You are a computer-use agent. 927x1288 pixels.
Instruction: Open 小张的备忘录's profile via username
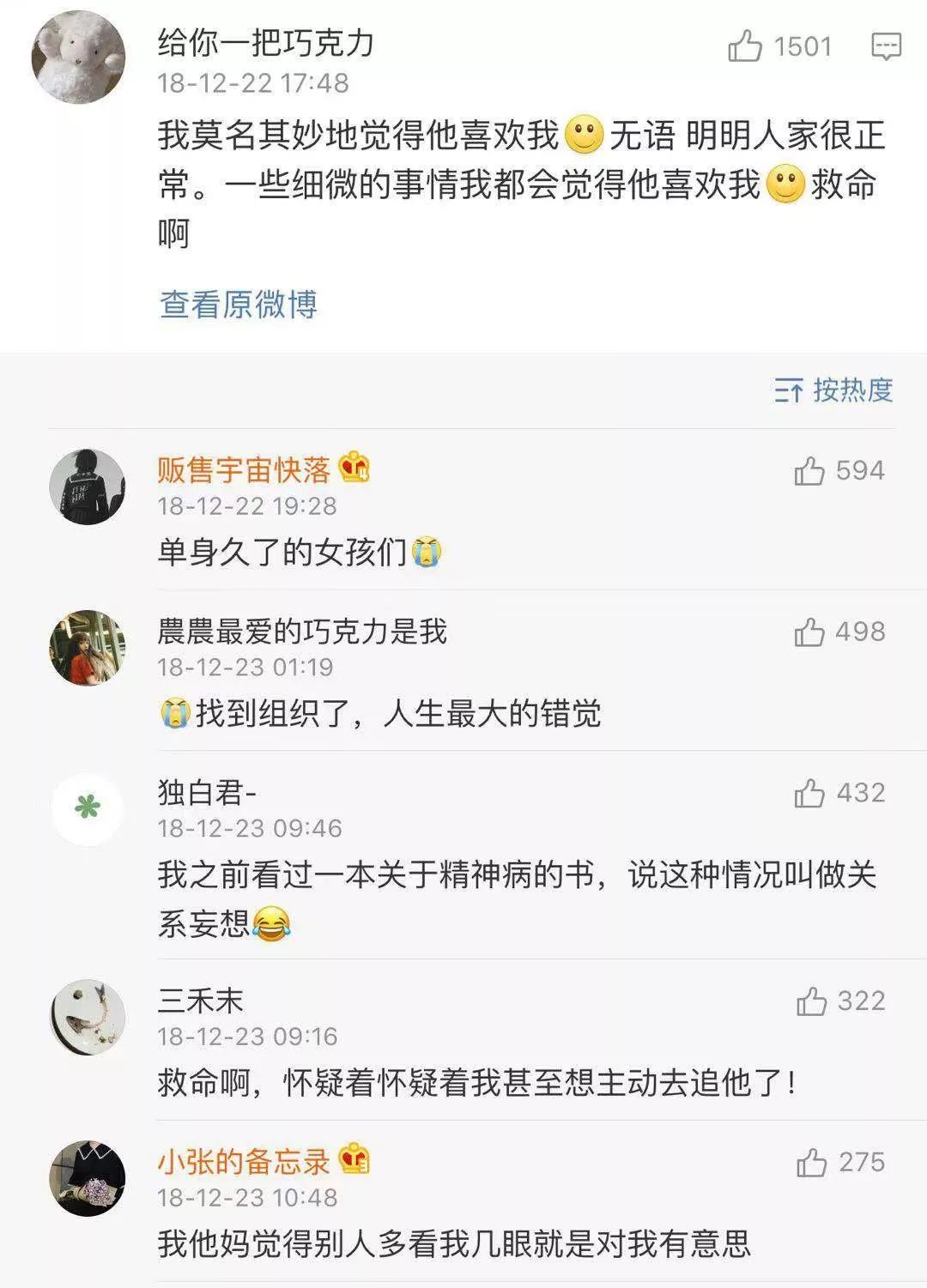point(244,1161)
